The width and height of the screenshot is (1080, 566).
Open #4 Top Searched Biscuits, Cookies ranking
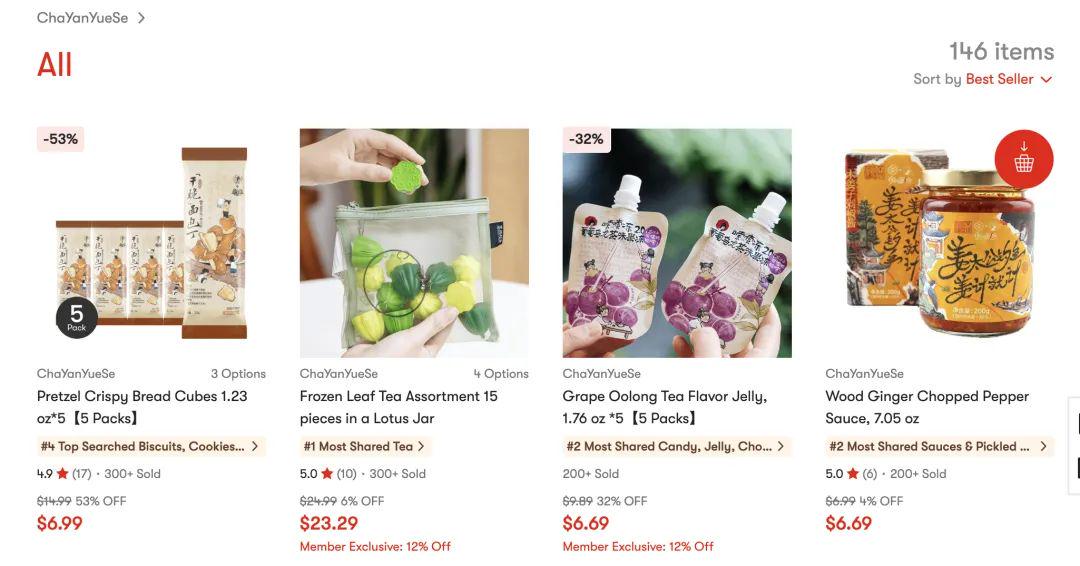150,446
